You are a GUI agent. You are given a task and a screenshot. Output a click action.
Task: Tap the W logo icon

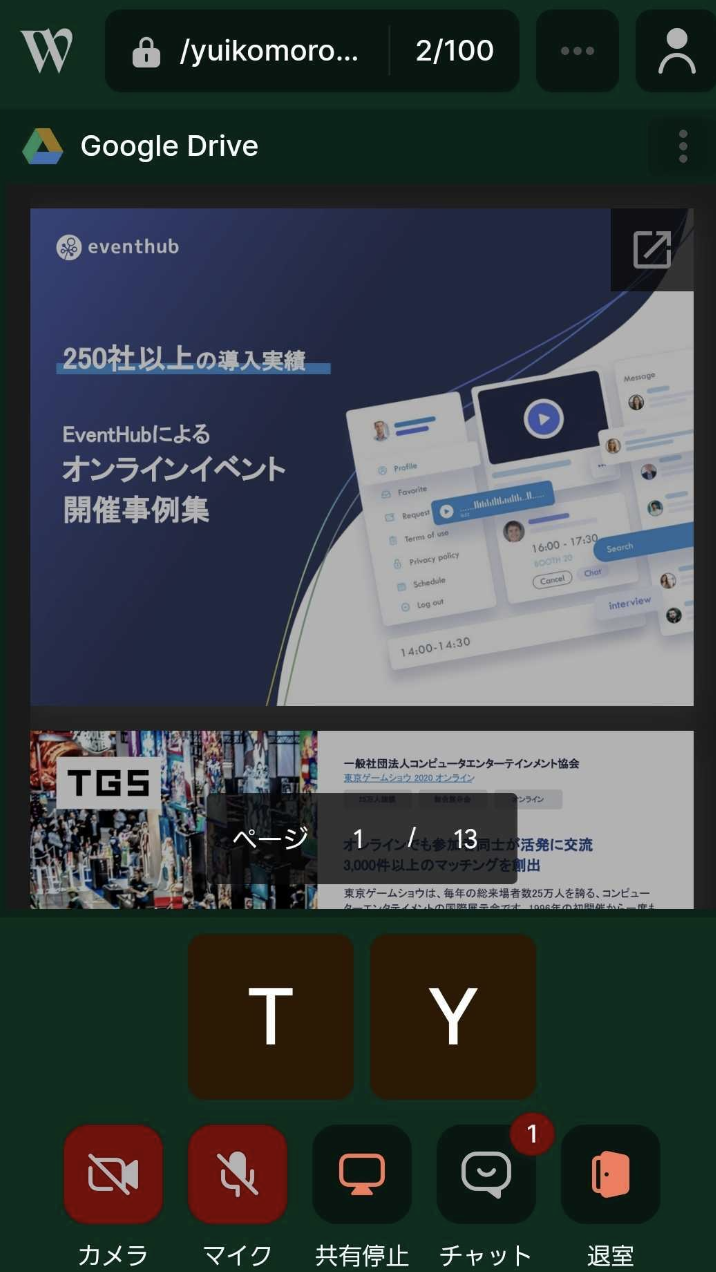[x=46, y=50]
